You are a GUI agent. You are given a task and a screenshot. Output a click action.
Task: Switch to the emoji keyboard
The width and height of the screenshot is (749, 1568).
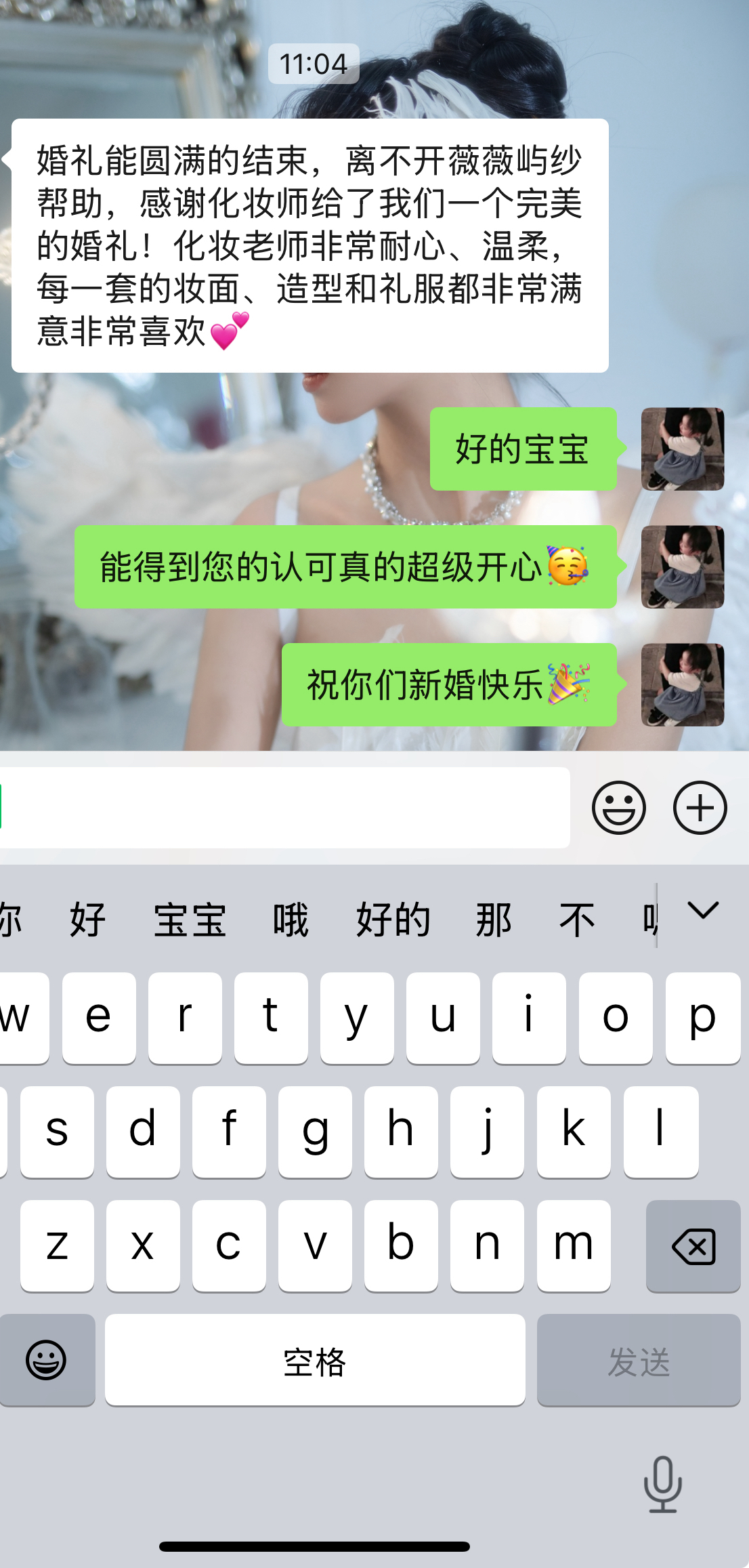(x=46, y=1360)
